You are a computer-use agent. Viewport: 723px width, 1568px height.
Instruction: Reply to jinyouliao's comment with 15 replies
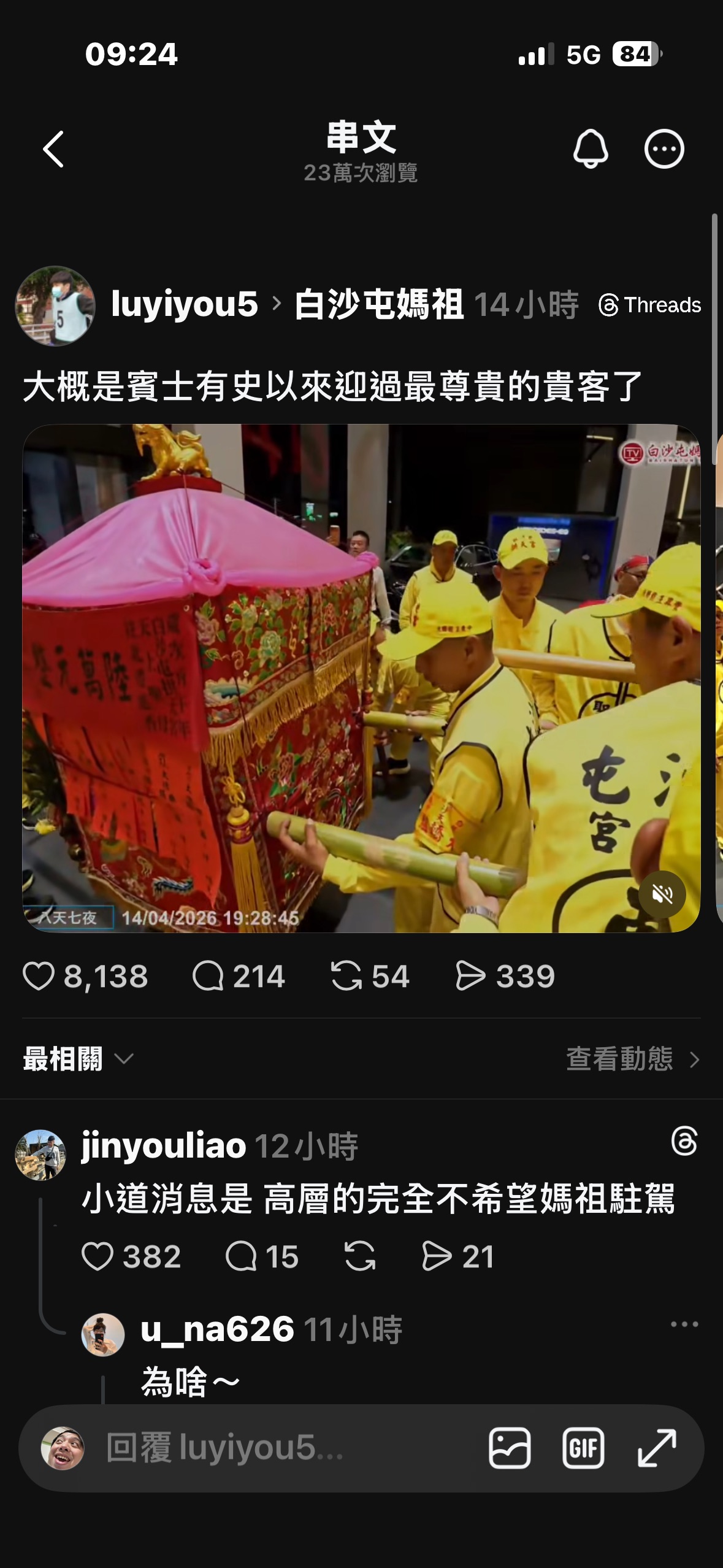pyautogui.click(x=241, y=1256)
